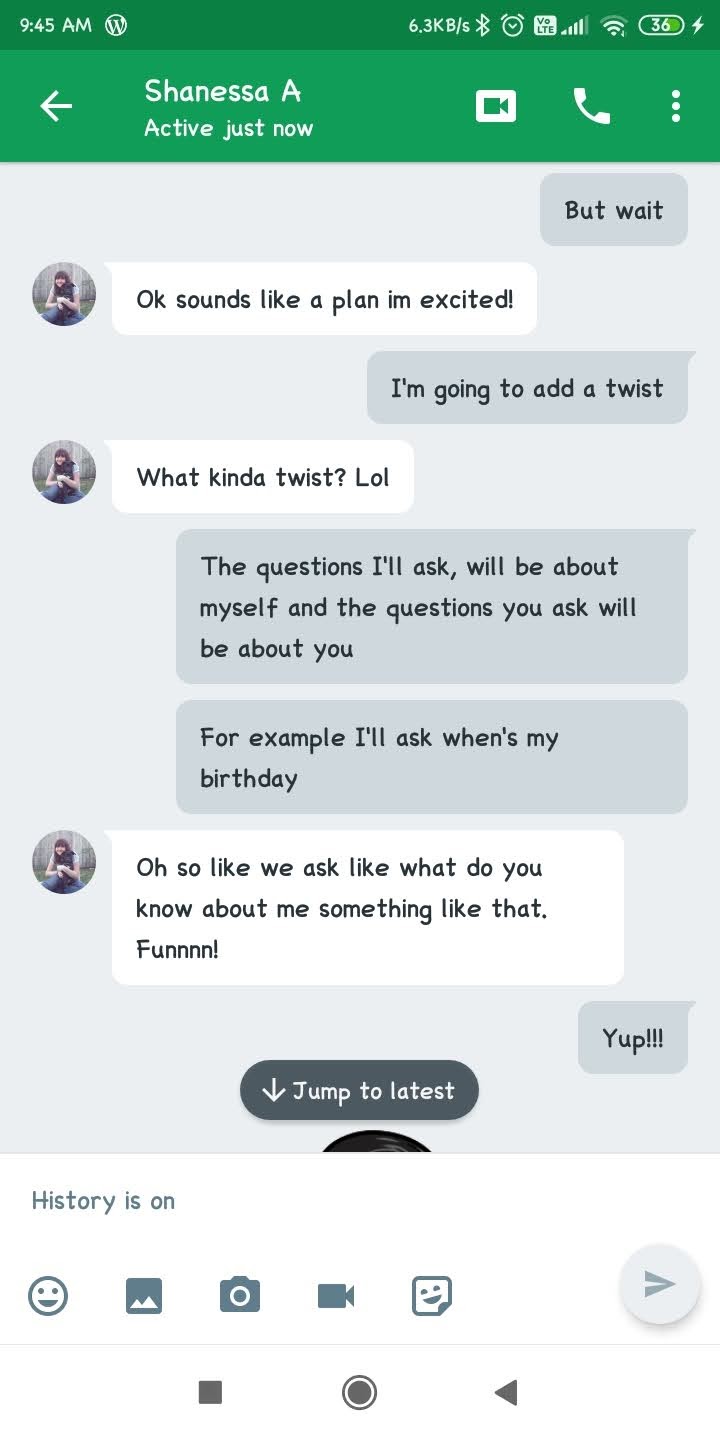Image resolution: width=720 pixels, height=1440 pixels.
Task: Start a voice call with Shanessa
Action: click(591, 106)
